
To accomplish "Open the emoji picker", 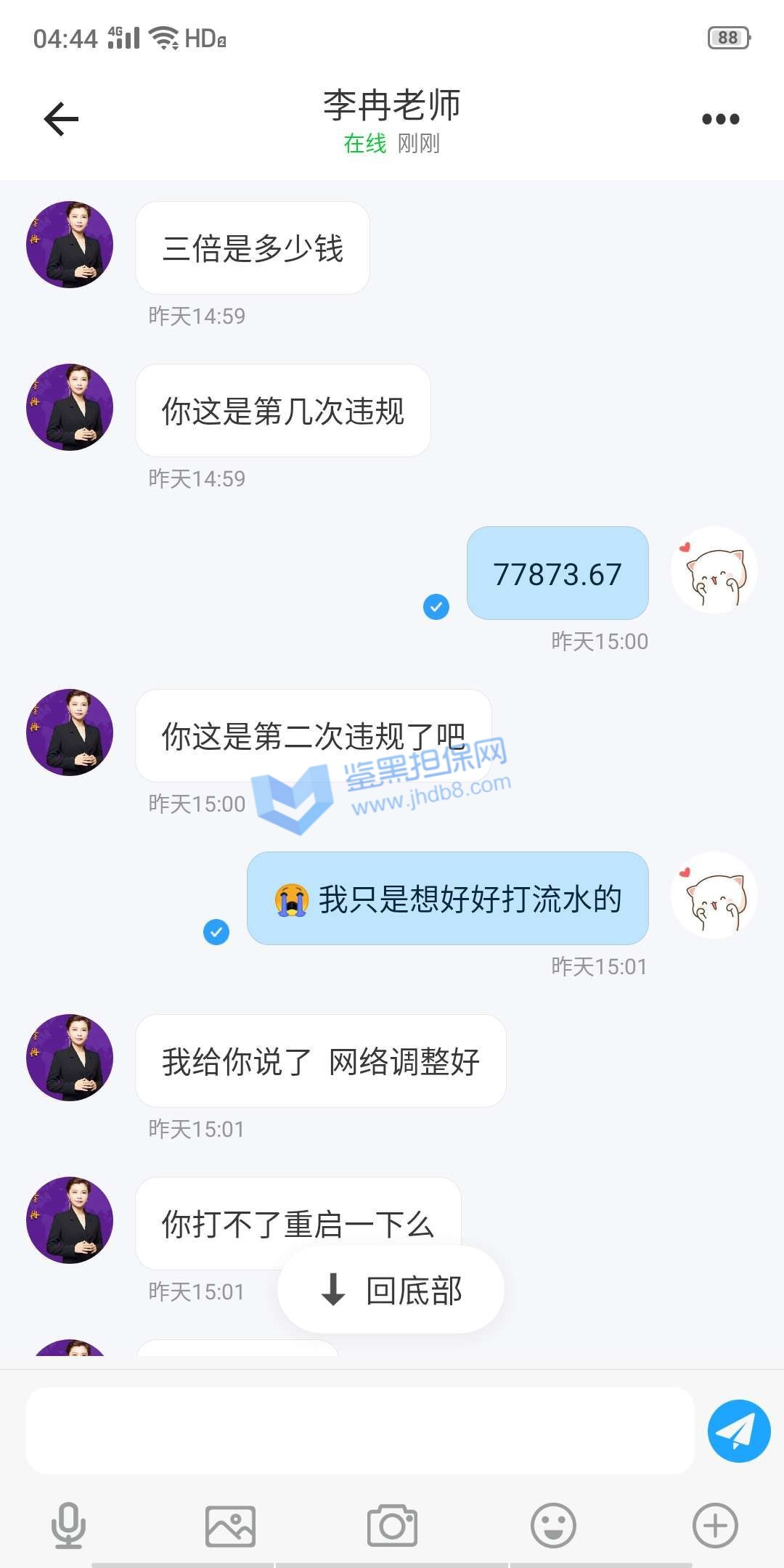I will click(553, 1525).
